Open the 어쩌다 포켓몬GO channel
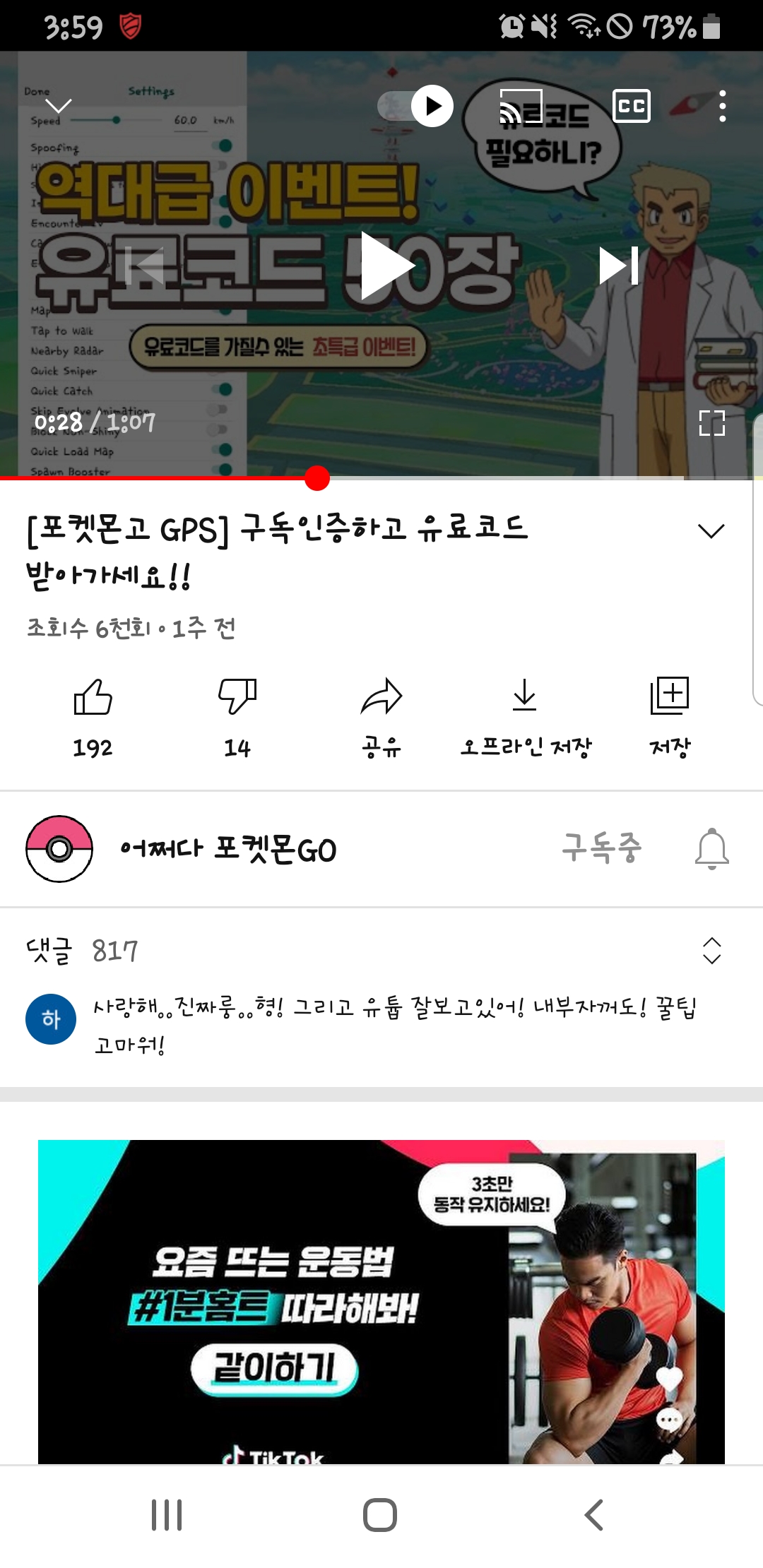 [228, 849]
